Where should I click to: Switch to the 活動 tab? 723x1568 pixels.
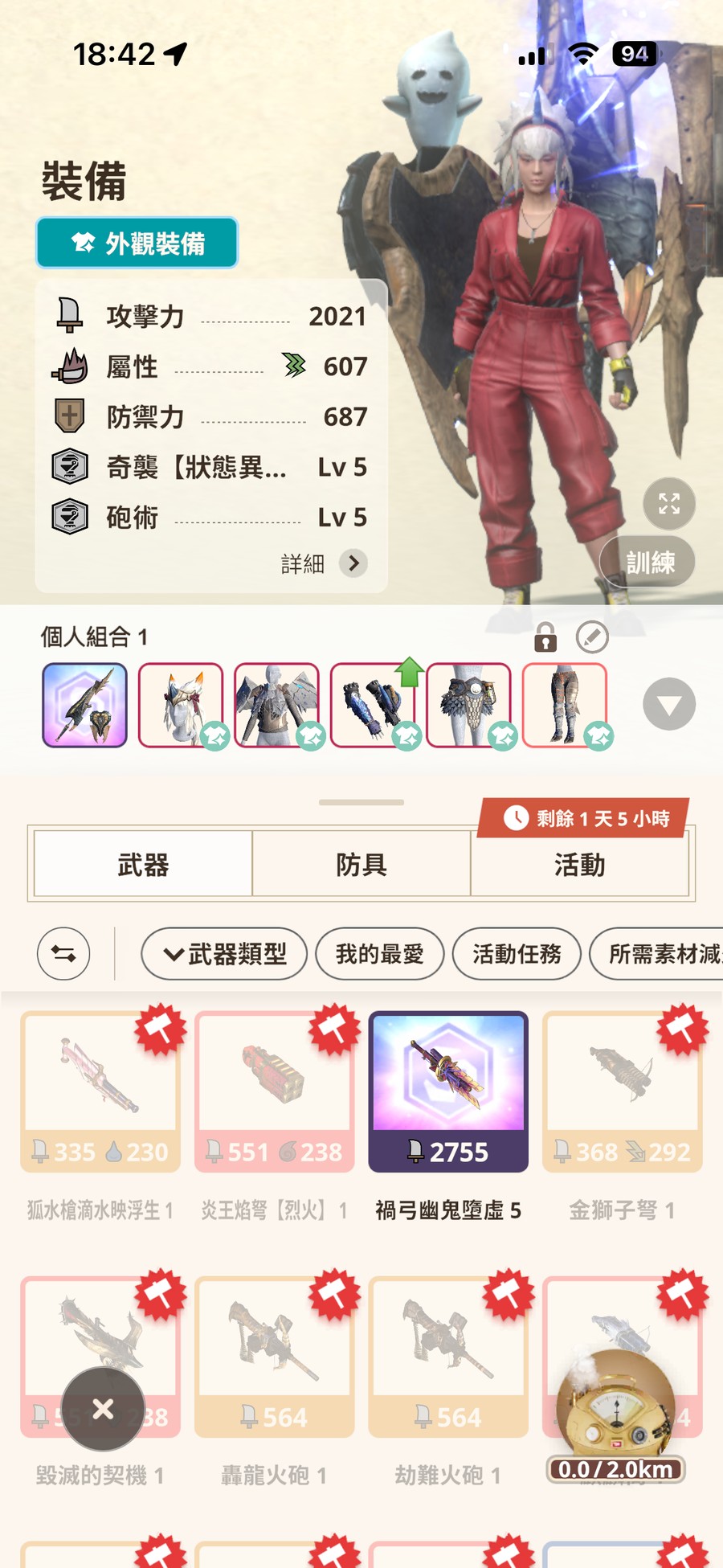pyautogui.click(x=579, y=865)
